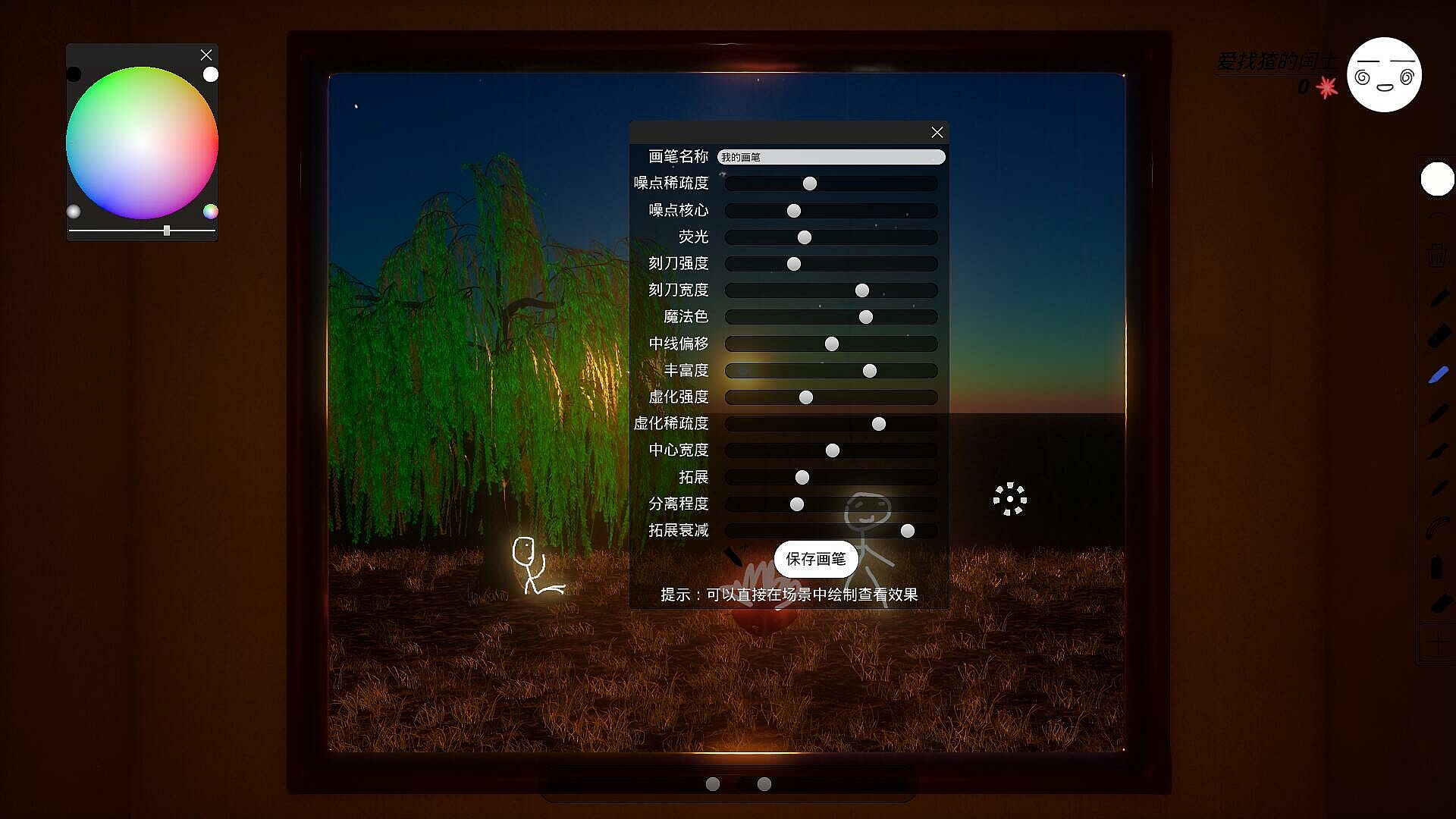Adjust the 噪点核心 slider
This screenshot has height=819, width=1456.
(x=793, y=211)
